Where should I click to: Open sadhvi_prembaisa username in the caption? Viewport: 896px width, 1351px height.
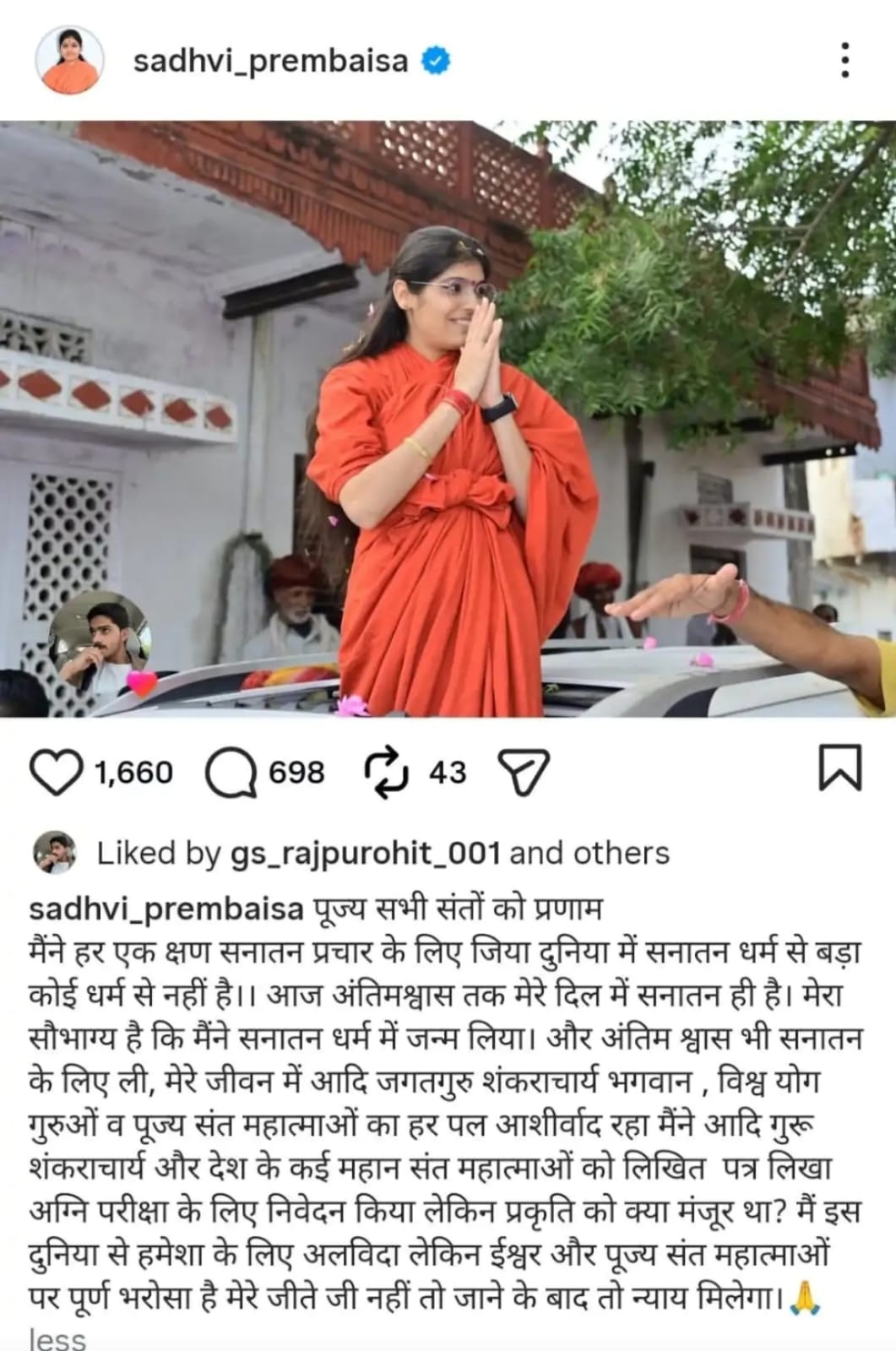click(x=166, y=909)
